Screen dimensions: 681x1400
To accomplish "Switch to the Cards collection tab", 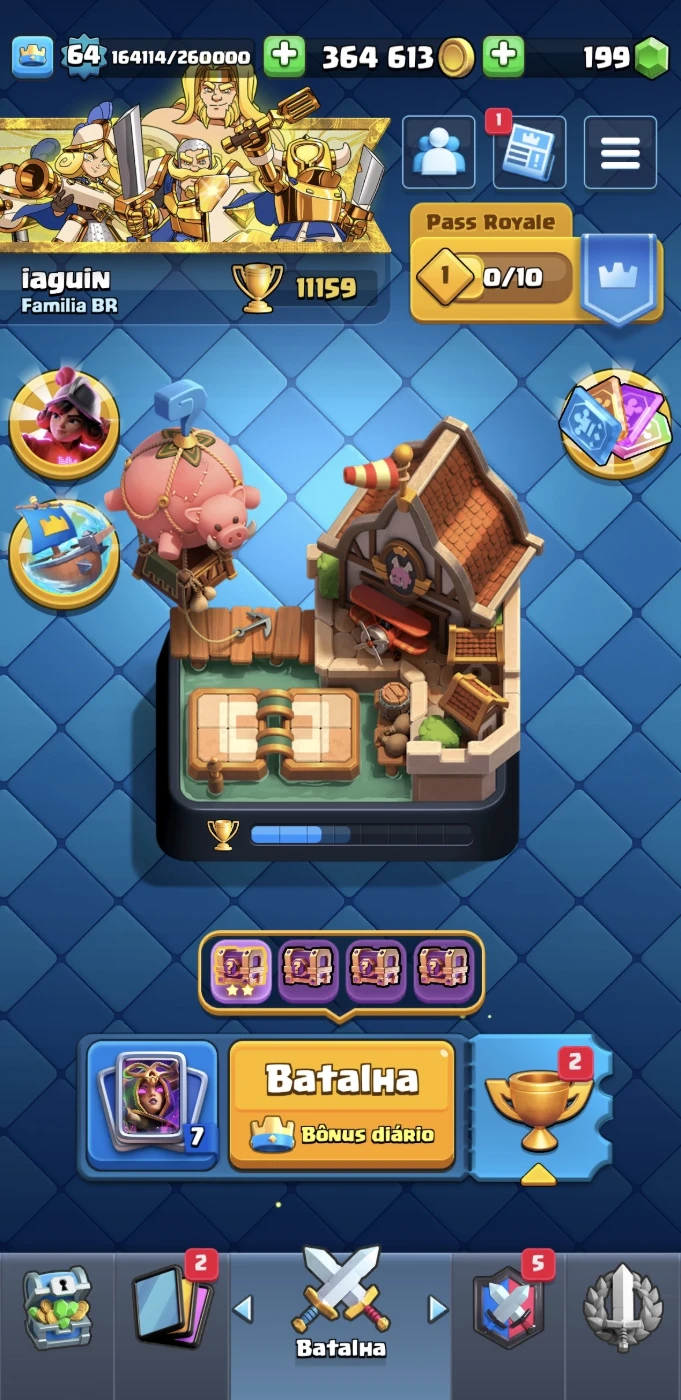I will click(171, 1309).
